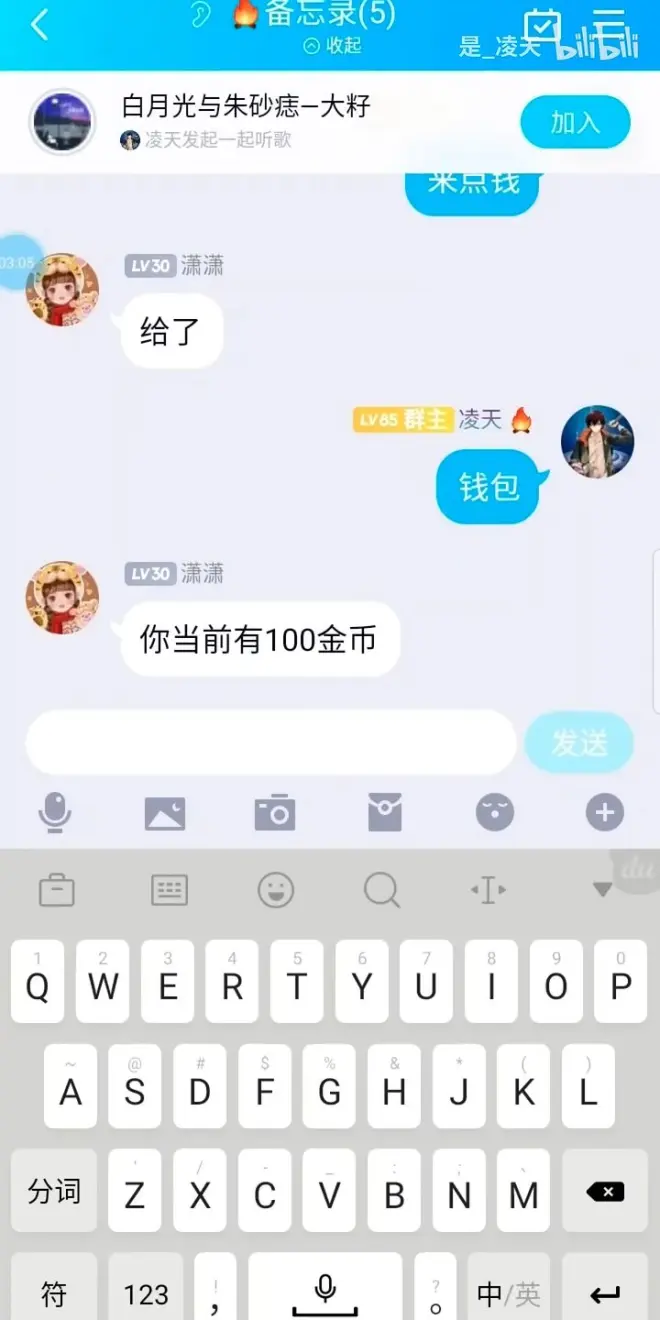
Task: Open the photo gallery picker
Action: (165, 813)
